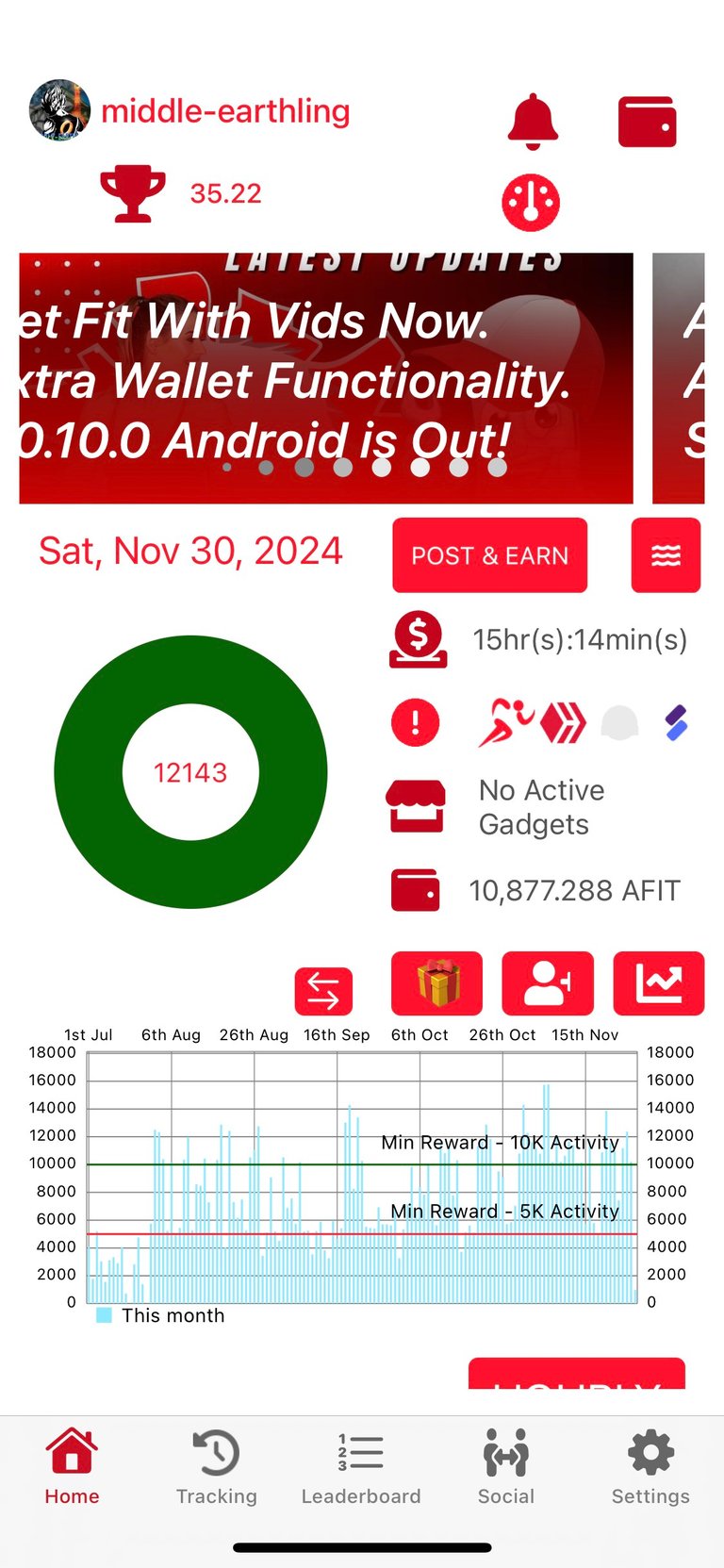Image resolution: width=724 pixels, height=1568 pixels.
Task: Switch to the Leaderboard tab
Action: click(361, 1467)
